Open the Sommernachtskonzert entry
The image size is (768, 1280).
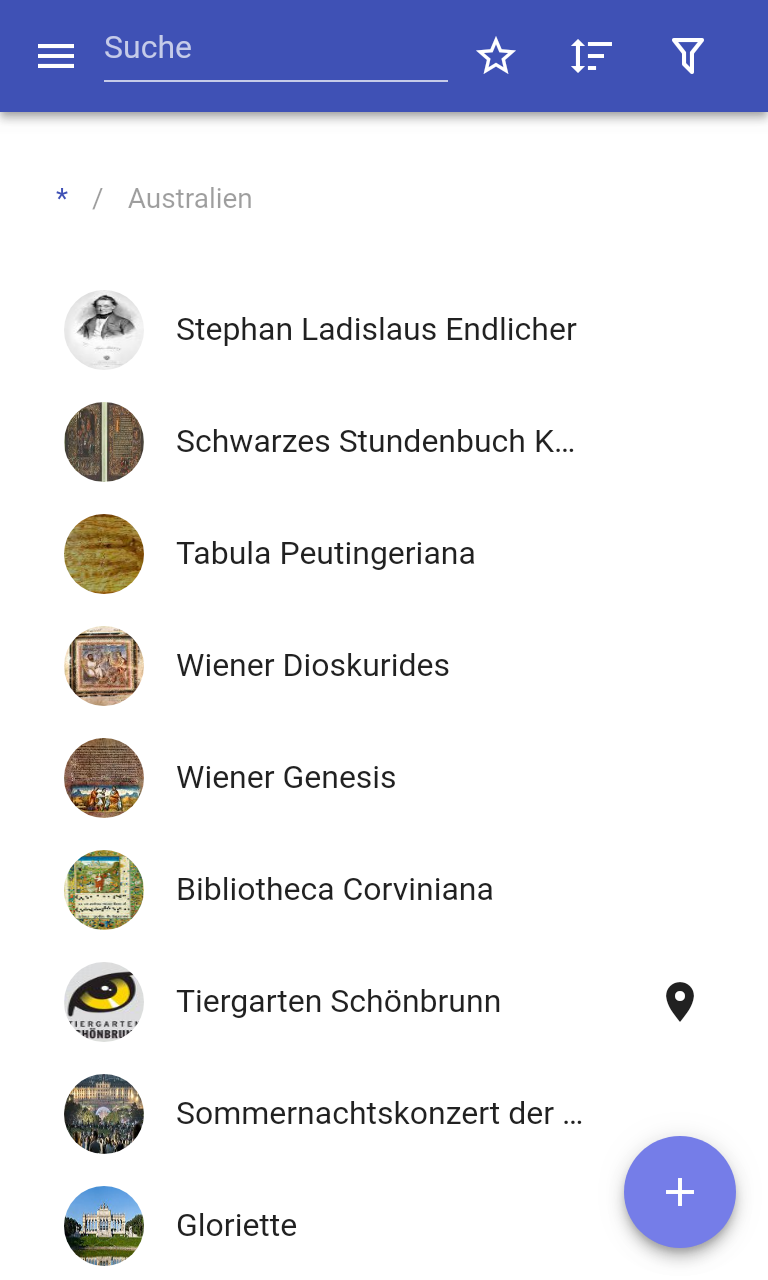[378, 1114]
